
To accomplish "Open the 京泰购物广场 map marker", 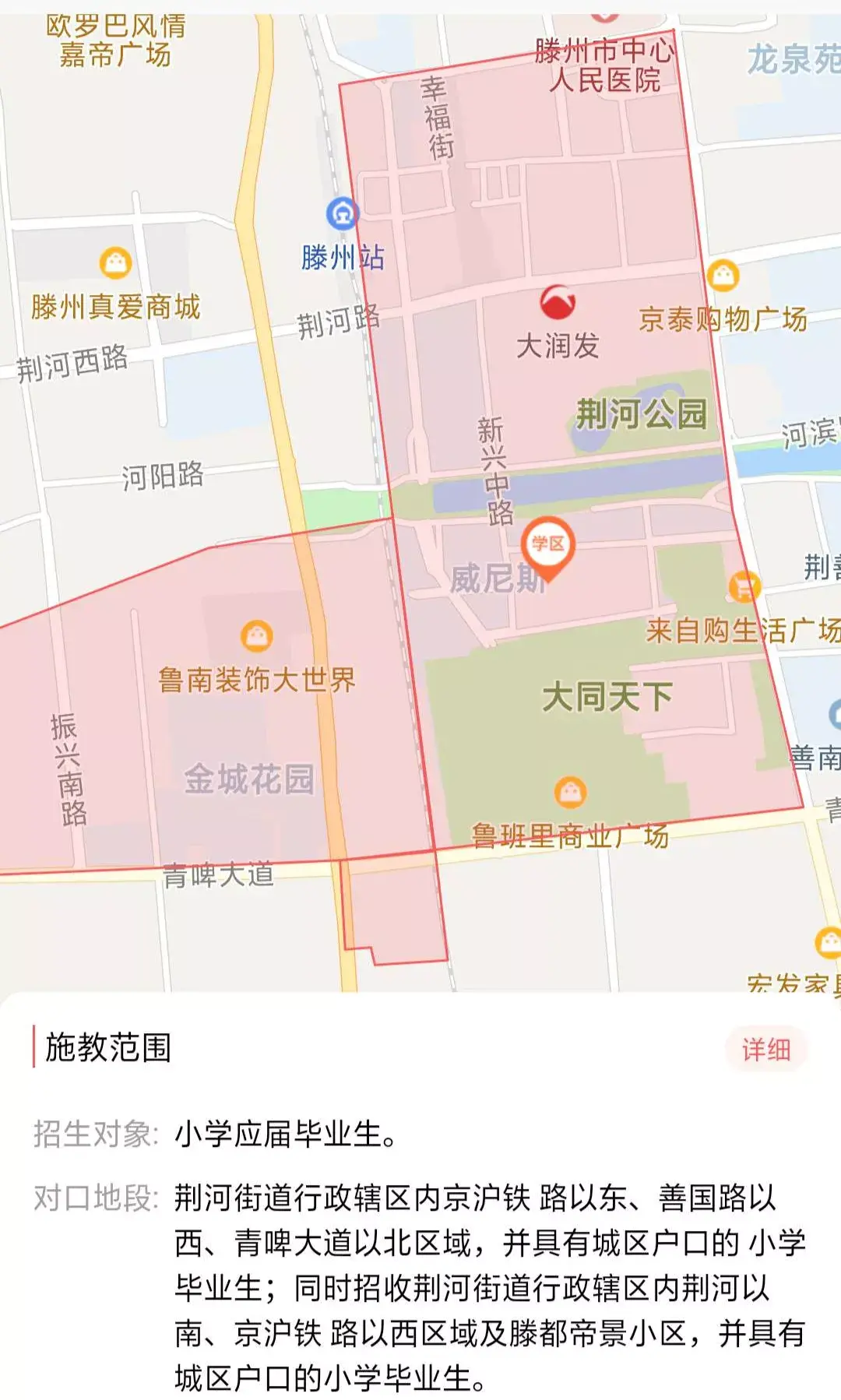I will coord(723,275).
